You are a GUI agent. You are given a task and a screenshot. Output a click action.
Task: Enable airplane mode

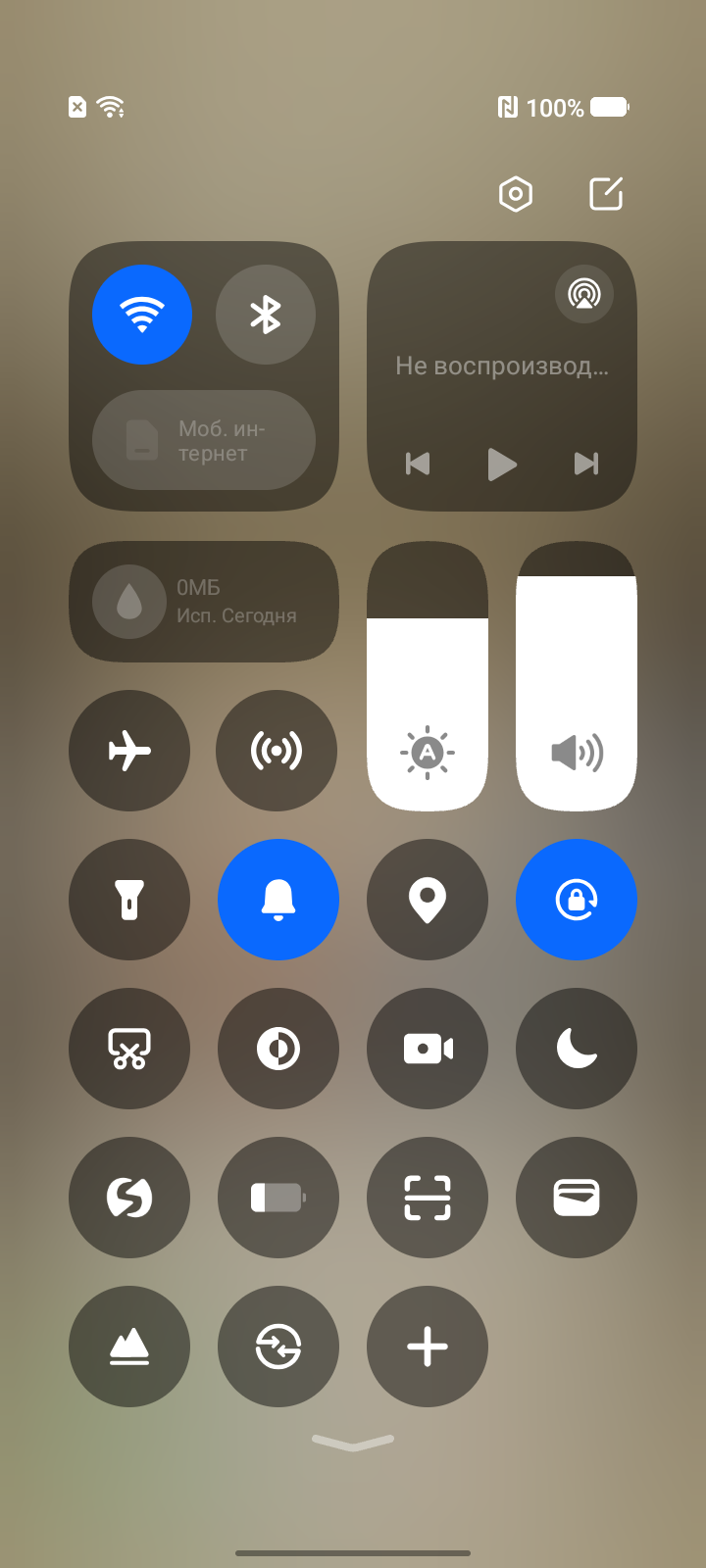coord(129,751)
